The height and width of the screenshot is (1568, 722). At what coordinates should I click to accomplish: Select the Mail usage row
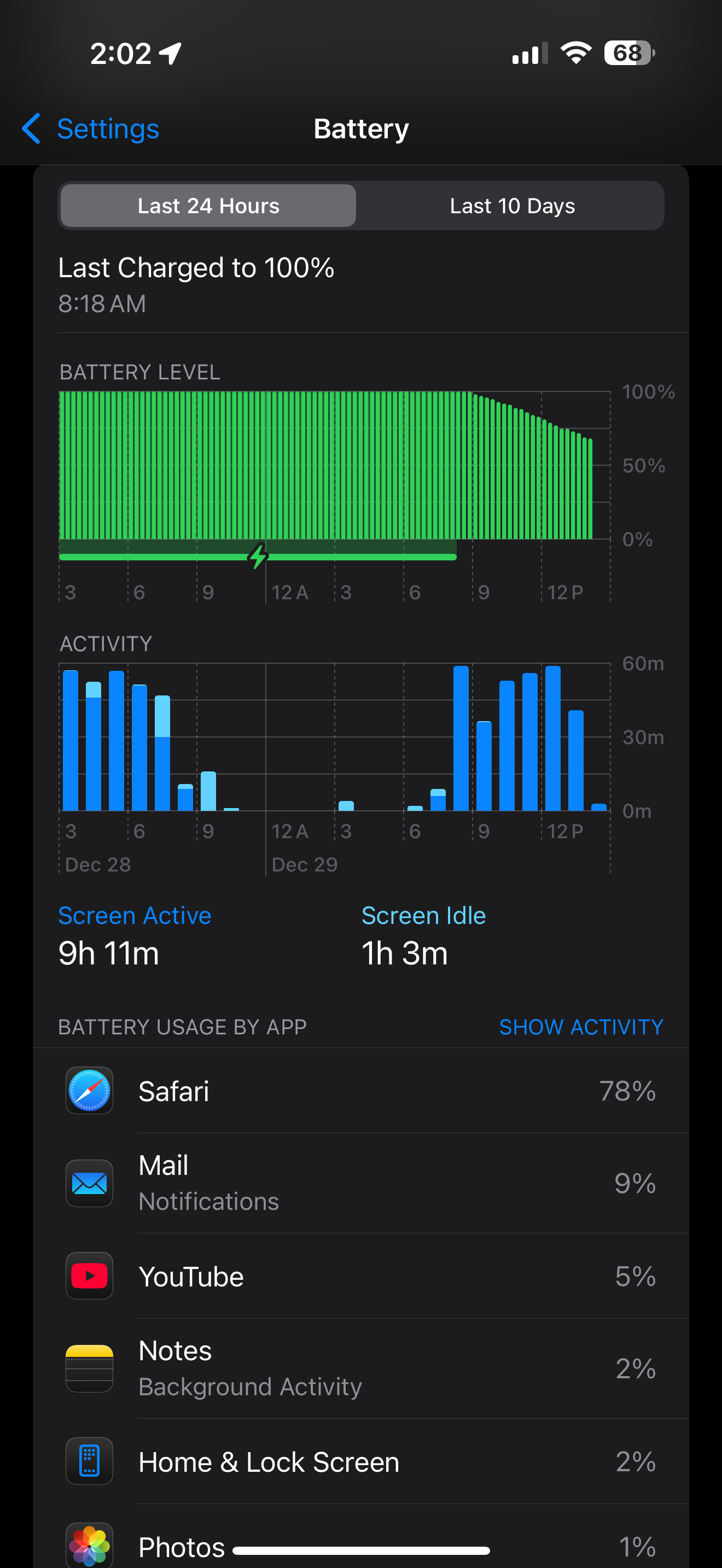pyautogui.click(x=360, y=1183)
